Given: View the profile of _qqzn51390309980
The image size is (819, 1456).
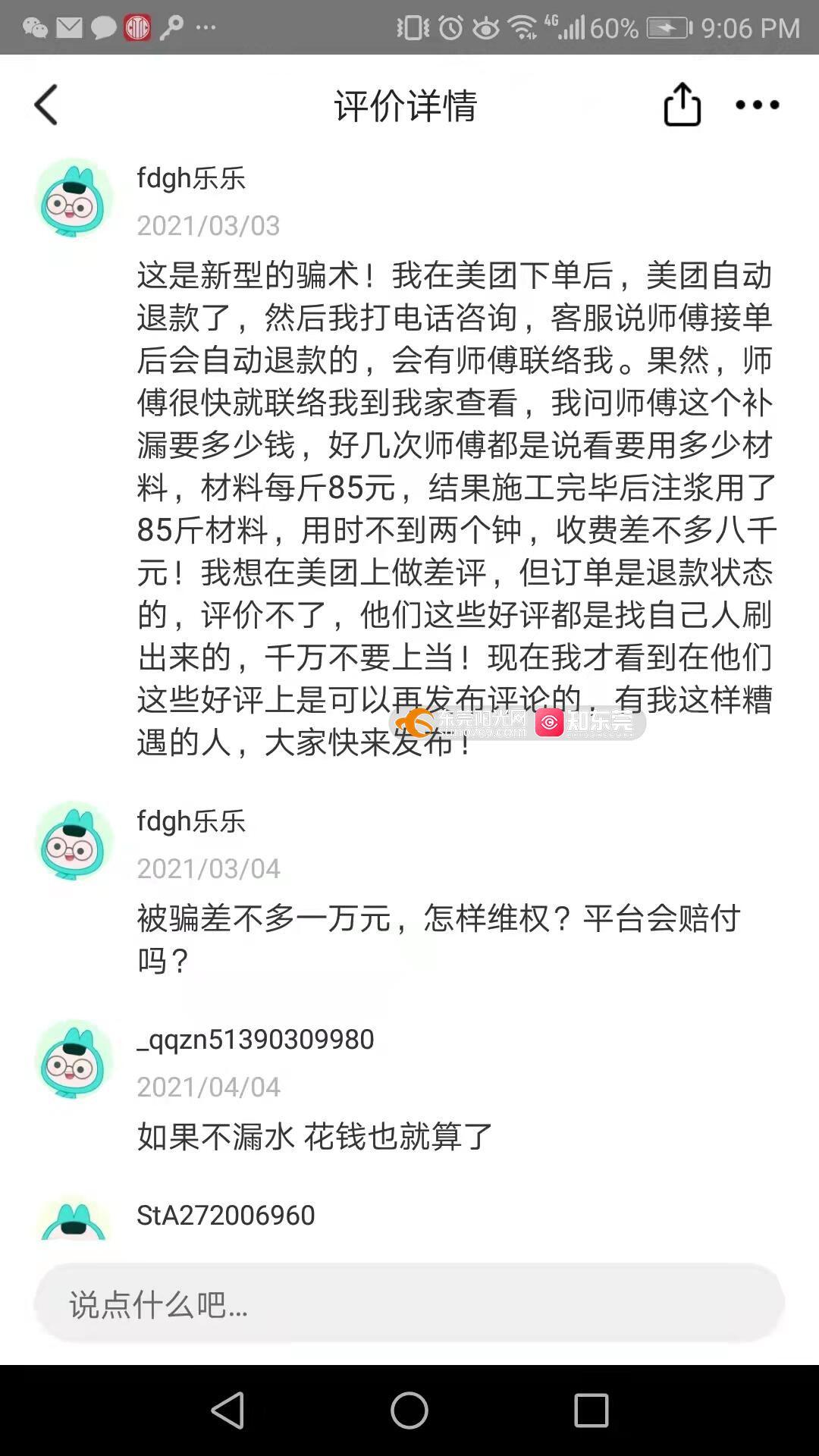Looking at the screenshot, I should tap(255, 1040).
